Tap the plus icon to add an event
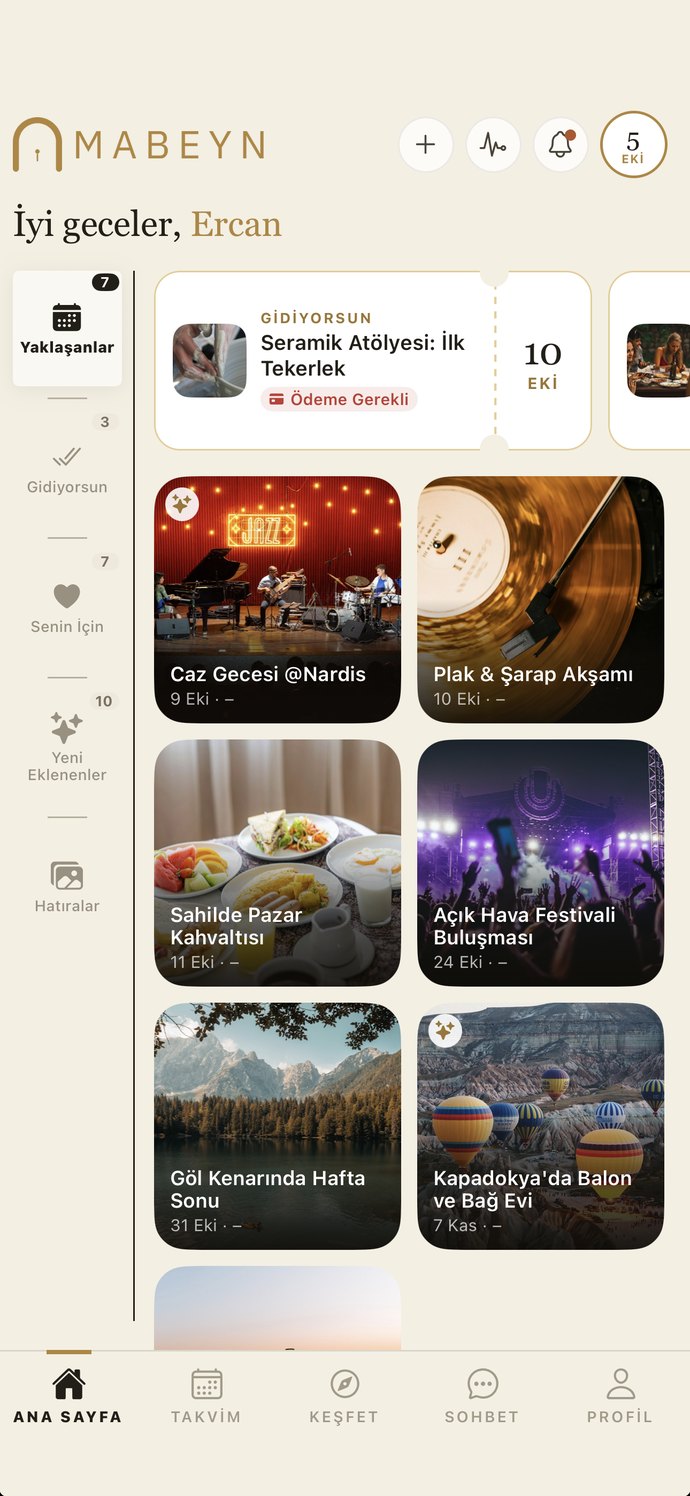The height and width of the screenshot is (1496, 690). pyautogui.click(x=426, y=145)
